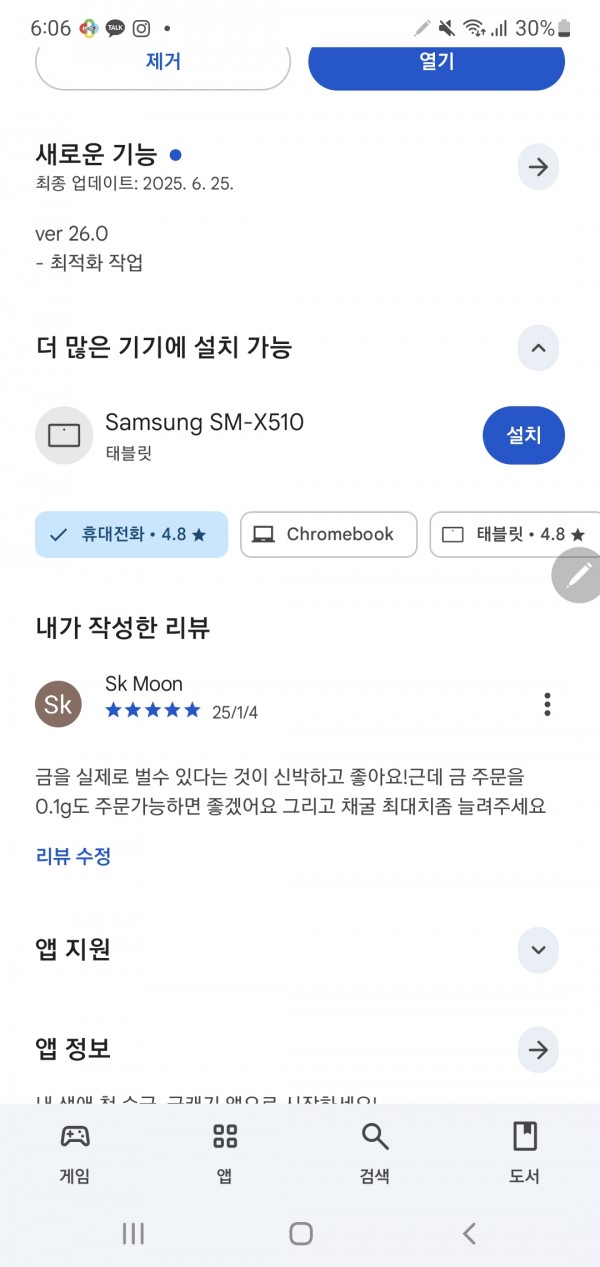Switch to the 도서 tab

click(524, 1153)
